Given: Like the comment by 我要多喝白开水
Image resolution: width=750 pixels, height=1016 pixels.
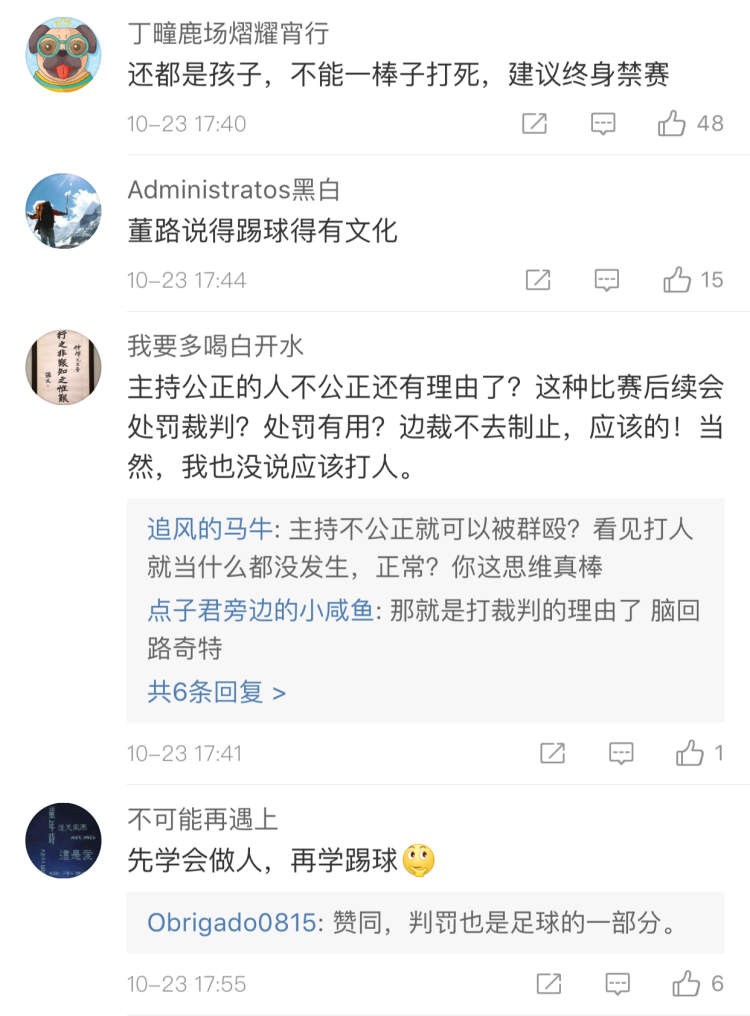Looking at the screenshot, I should [x=690, y=753].
